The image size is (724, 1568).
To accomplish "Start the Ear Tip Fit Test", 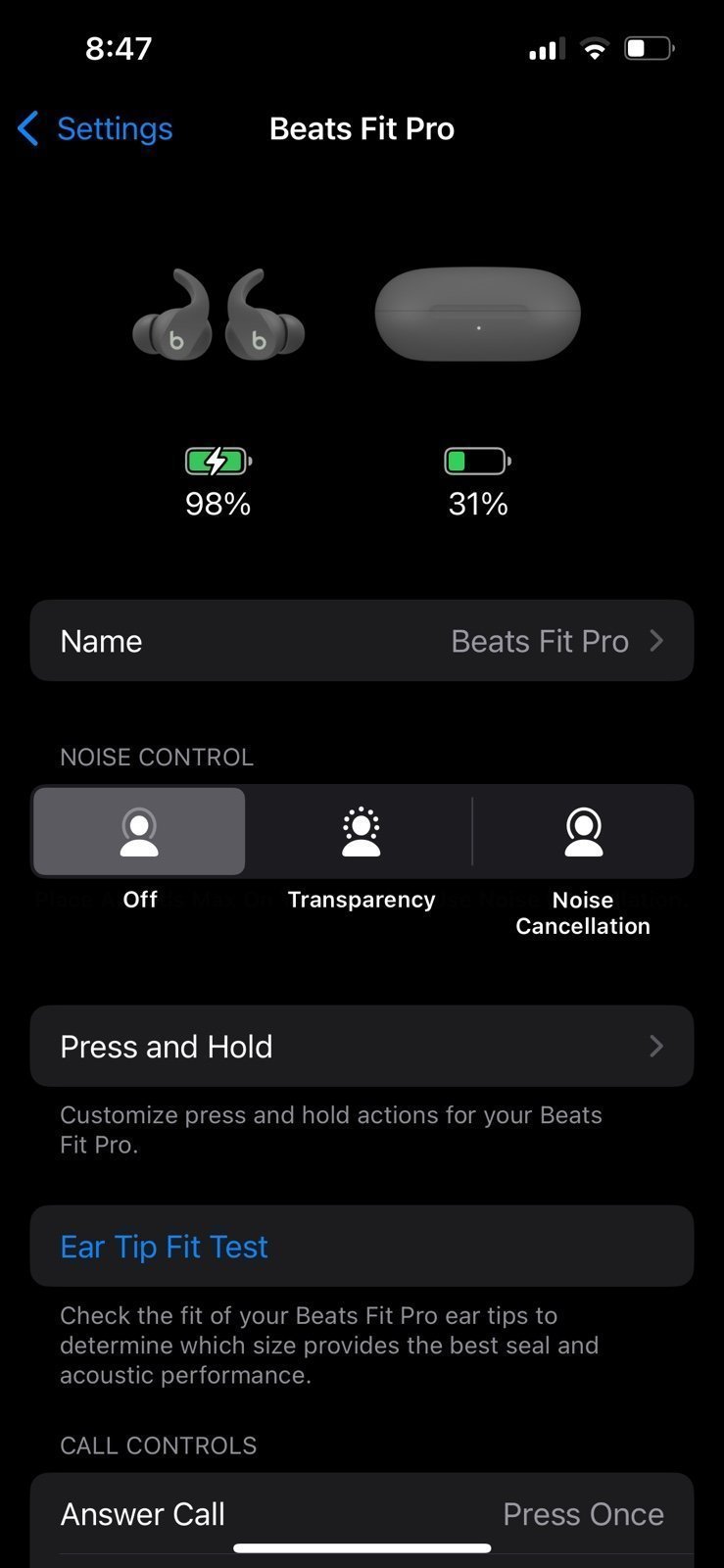I will click(362, 1246).
